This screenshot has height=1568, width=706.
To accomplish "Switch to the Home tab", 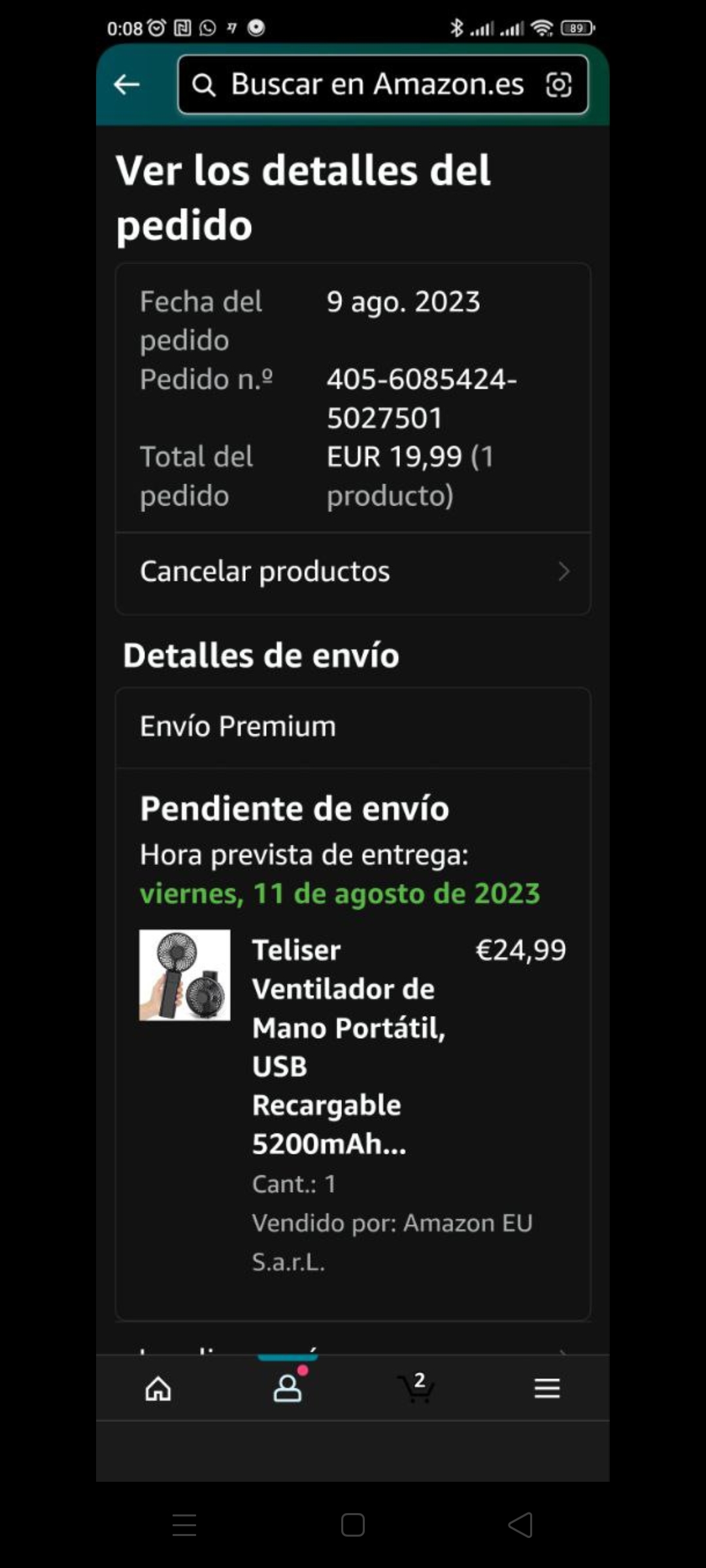I will (x=158, y=1388).
